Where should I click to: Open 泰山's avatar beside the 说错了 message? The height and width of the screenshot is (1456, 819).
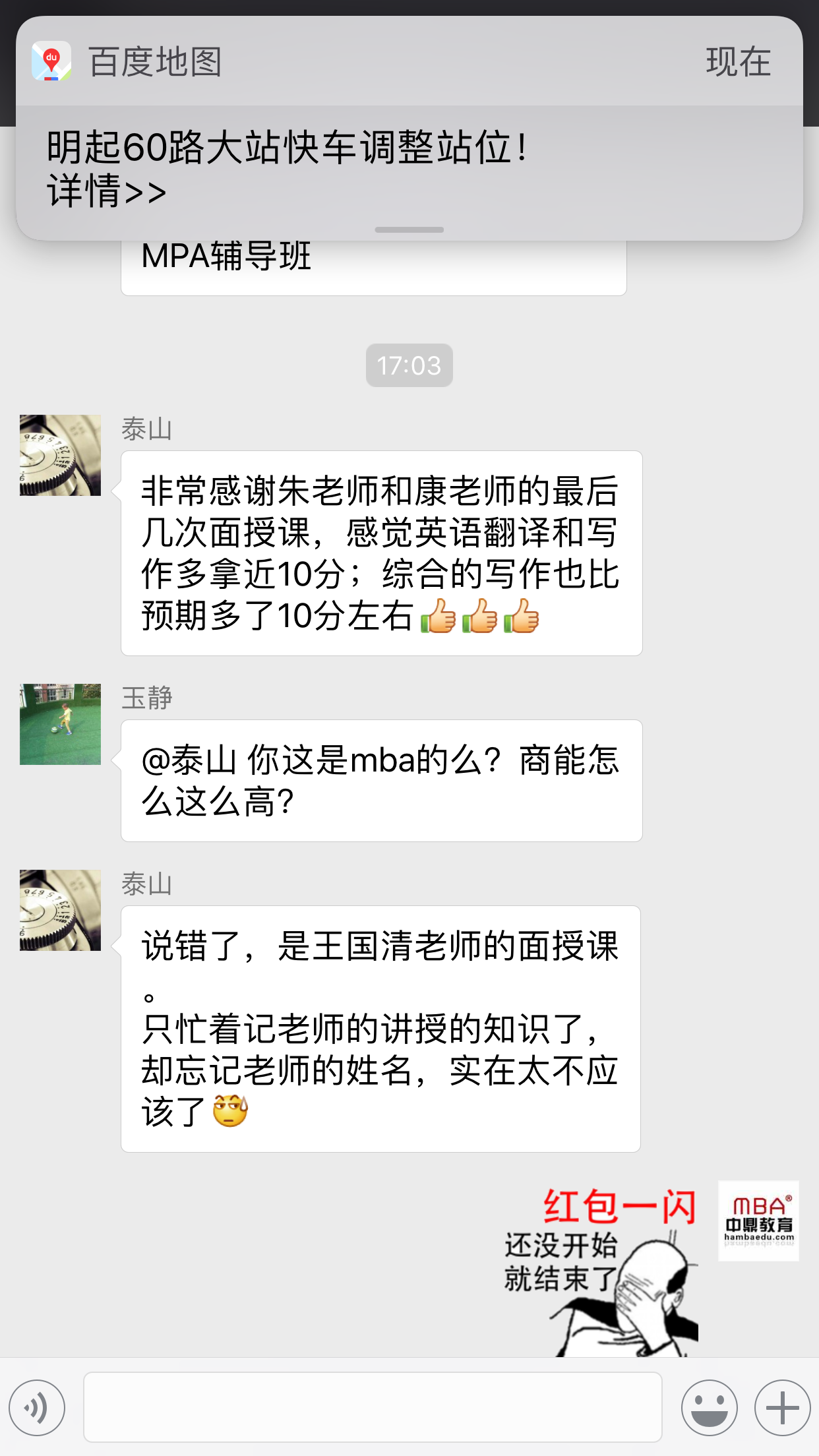pyautogui.click(x=61, y=910)
